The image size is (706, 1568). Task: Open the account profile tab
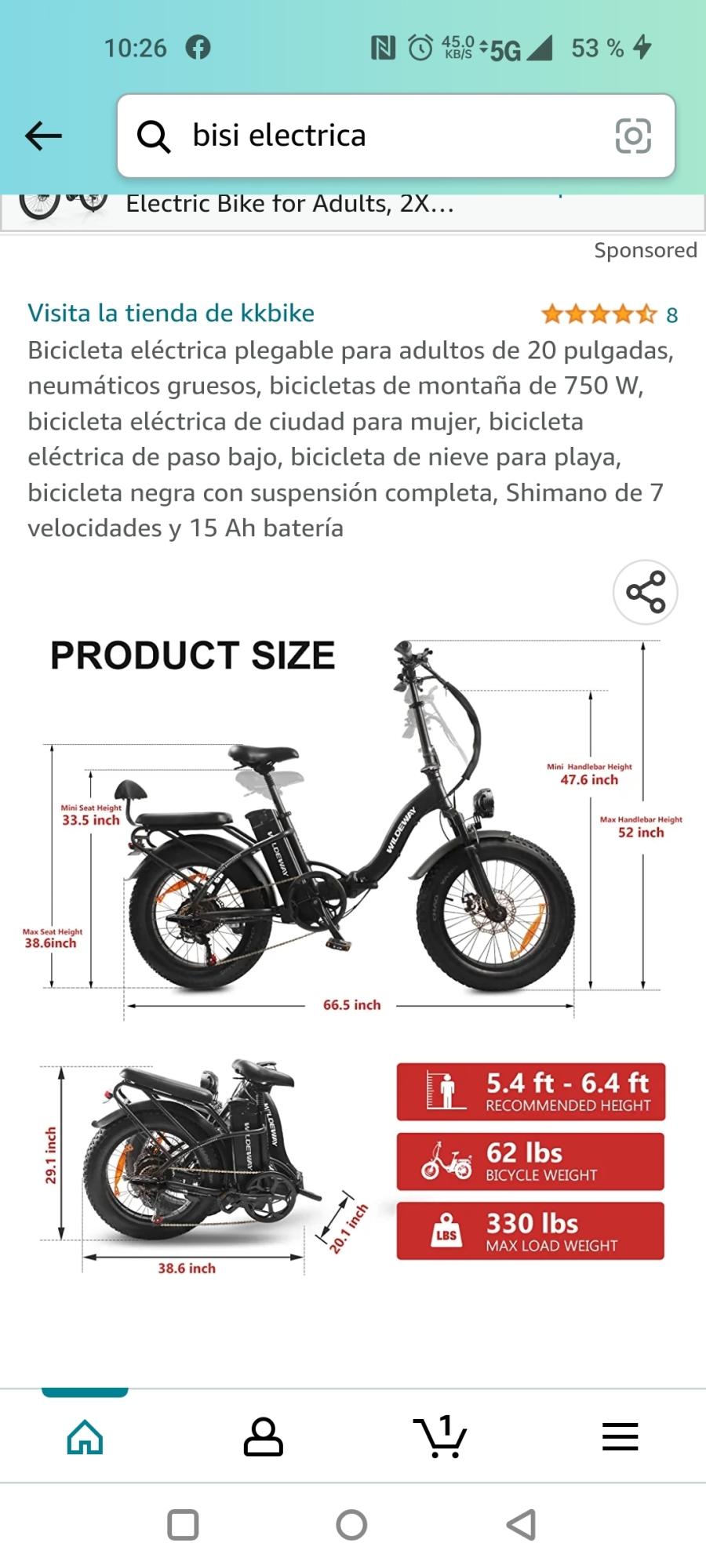pos(264,1436)
